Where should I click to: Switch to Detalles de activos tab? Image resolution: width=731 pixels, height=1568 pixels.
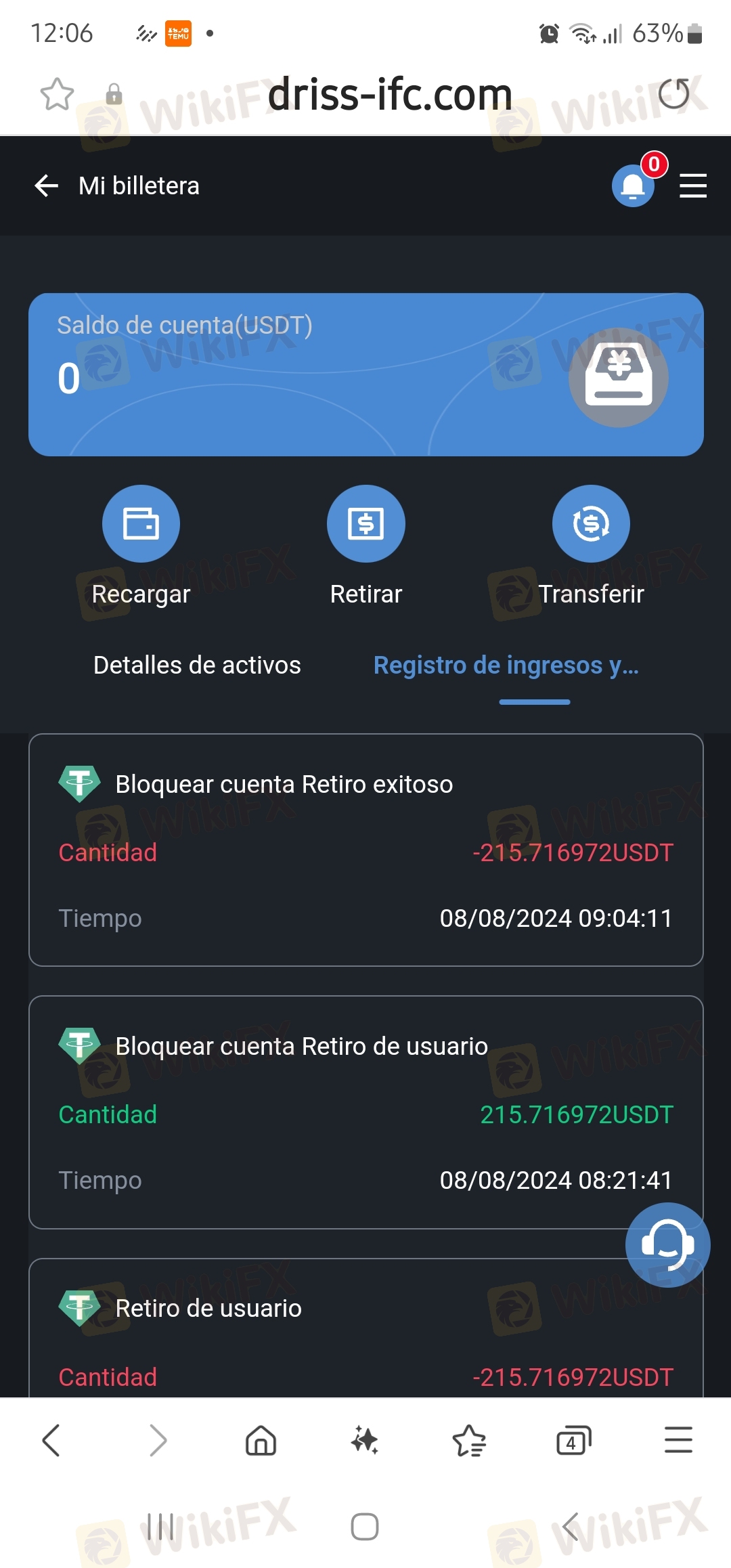(x=197, y=665)
